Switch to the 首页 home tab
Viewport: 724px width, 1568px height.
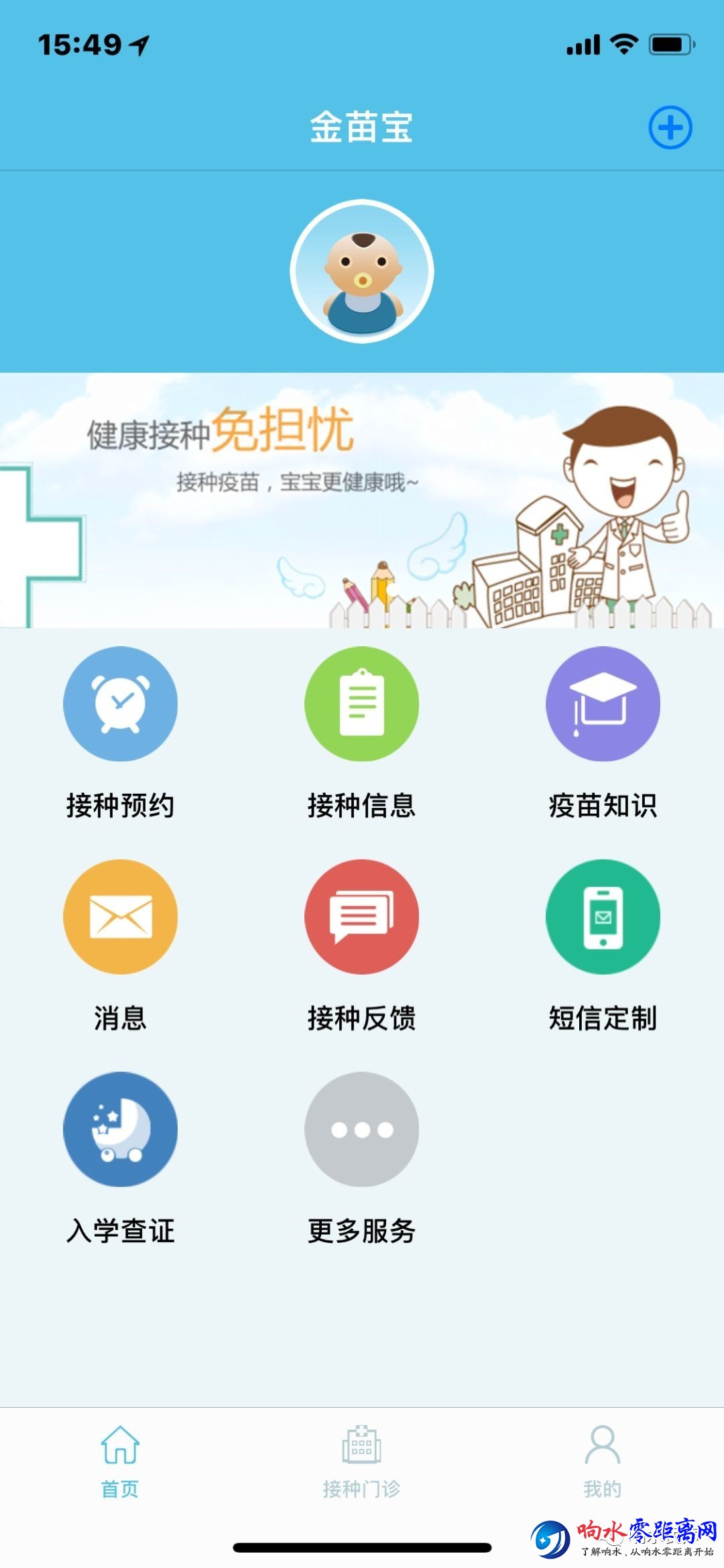[120, 1461]
